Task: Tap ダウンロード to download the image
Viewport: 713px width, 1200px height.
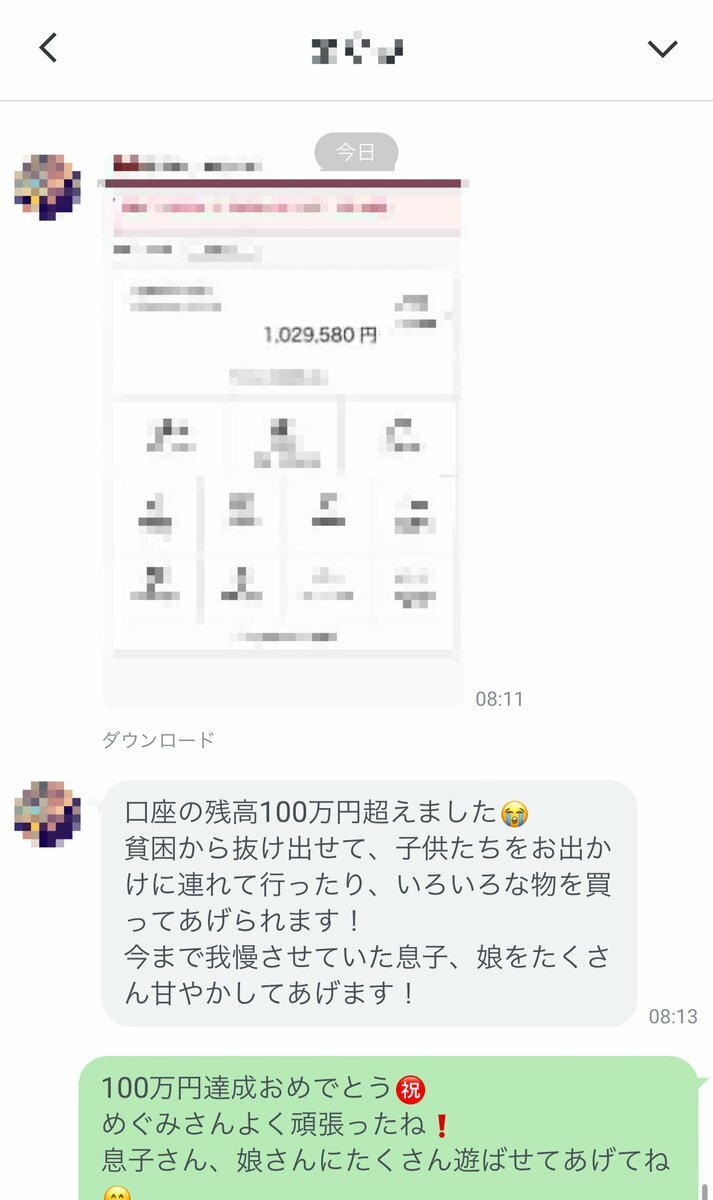Action: (158, 740)
